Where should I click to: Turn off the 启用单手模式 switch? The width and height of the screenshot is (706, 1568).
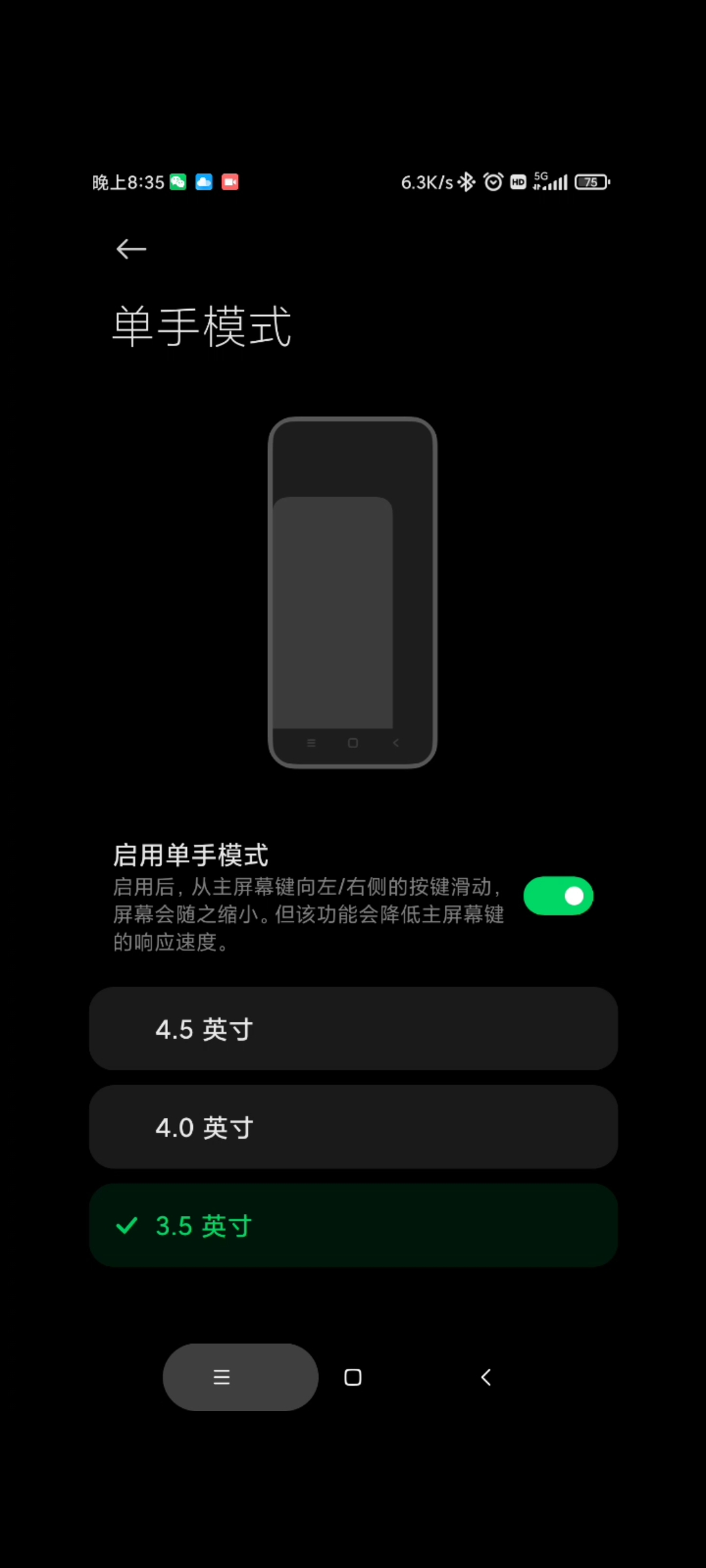(558, 896)
